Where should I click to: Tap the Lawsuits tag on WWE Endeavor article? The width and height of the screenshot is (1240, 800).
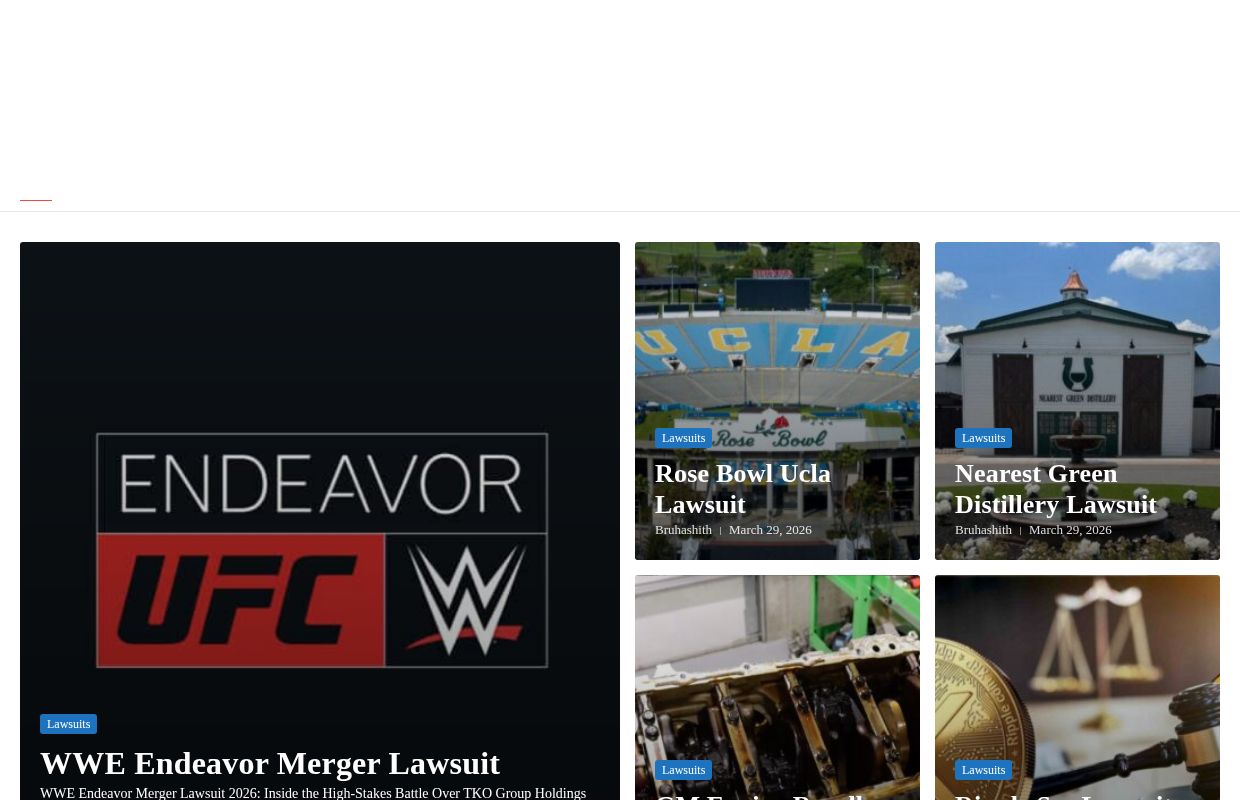tap(68, 724)
